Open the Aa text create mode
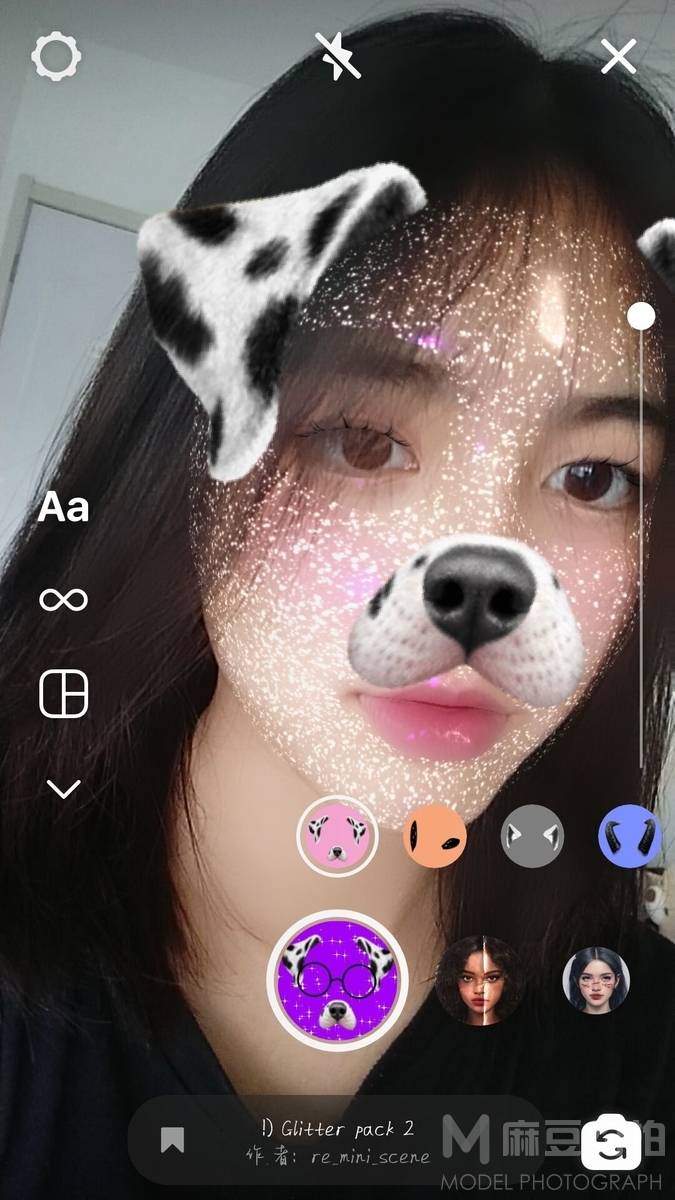 (63, 508)
